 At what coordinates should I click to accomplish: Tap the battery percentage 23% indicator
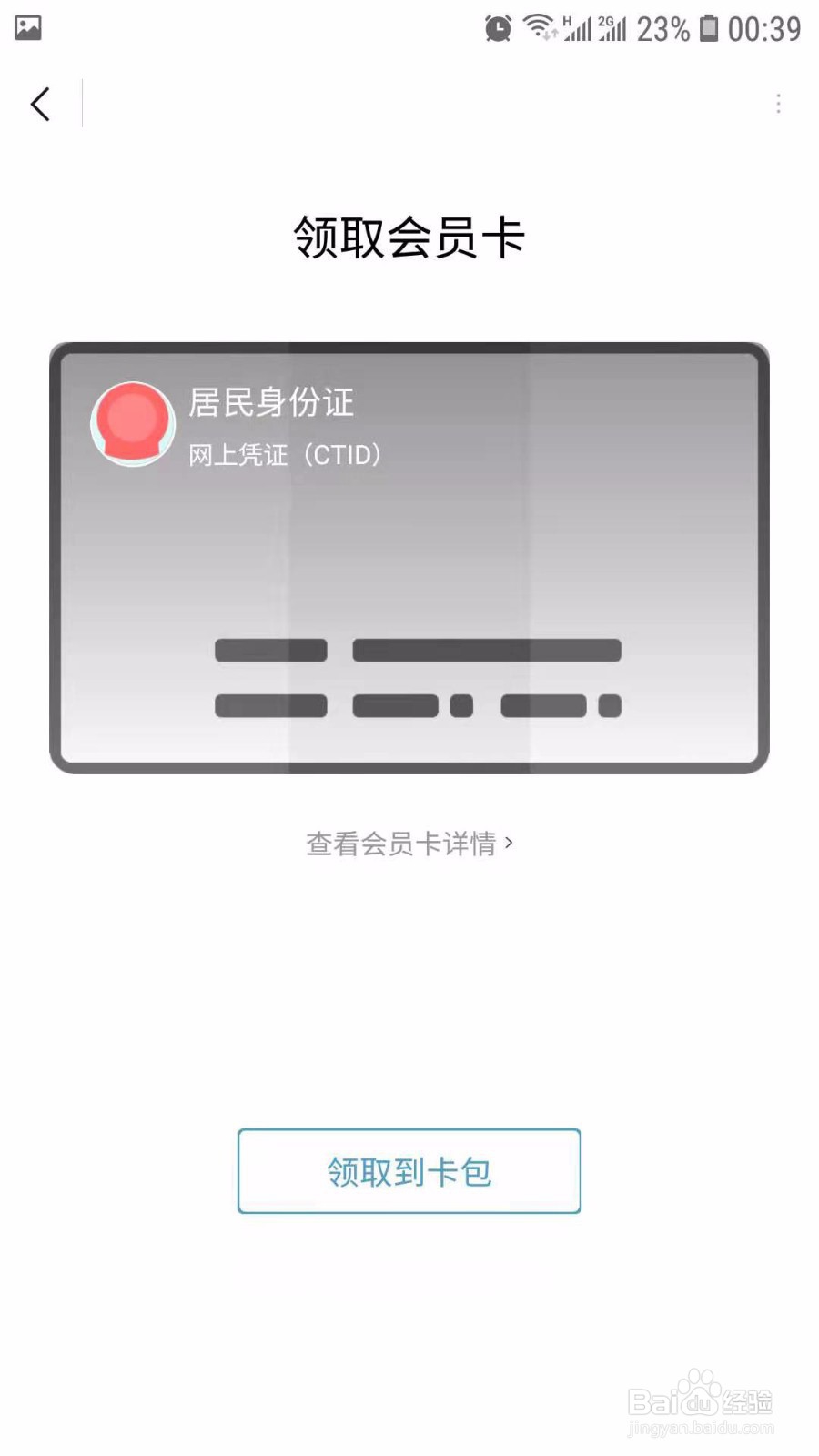[x=665, y=28]
